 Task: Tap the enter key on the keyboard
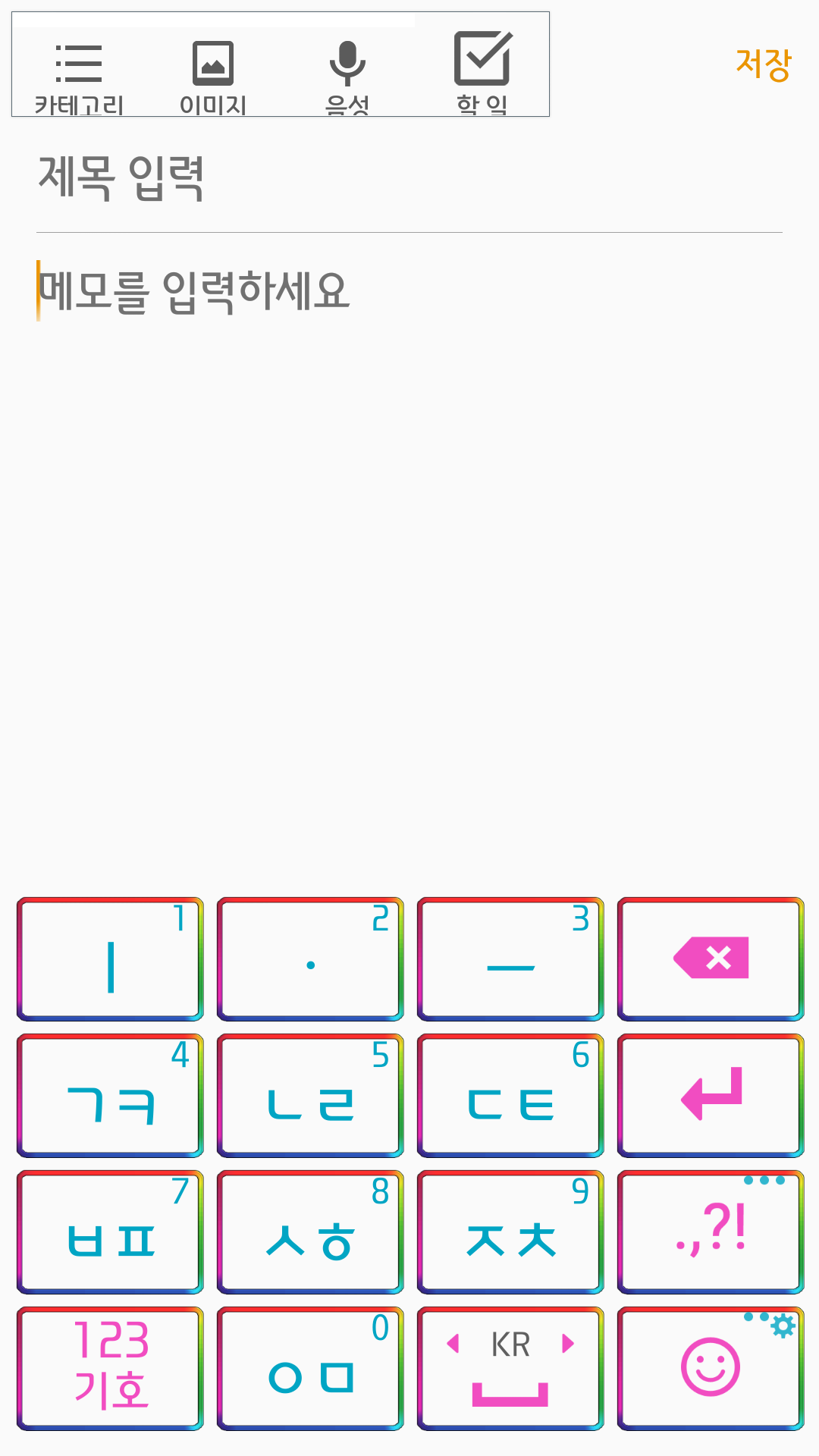[x=711, y=1095]
